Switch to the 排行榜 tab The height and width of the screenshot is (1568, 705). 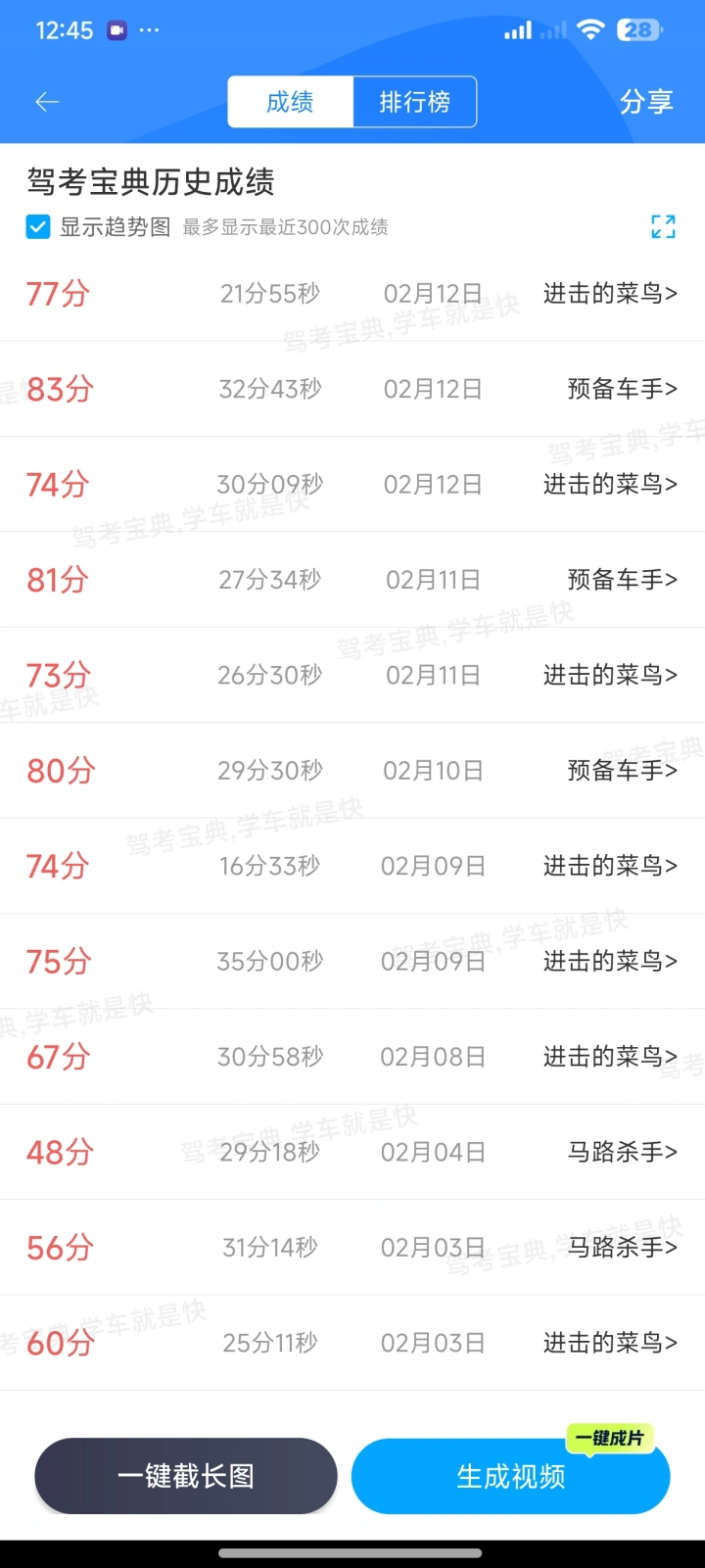pyautogui.click(x=415, y=102)
